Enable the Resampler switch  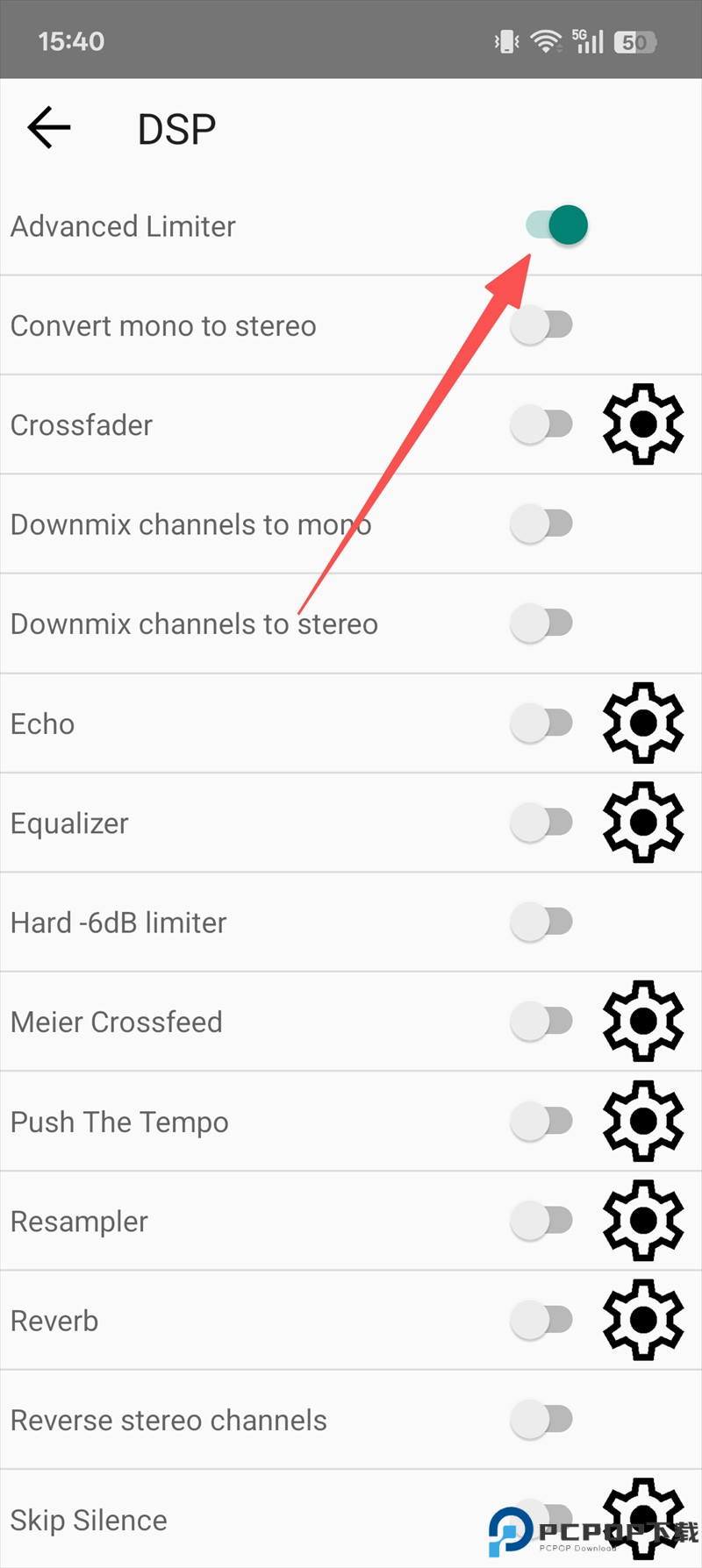coord(541,1221)
